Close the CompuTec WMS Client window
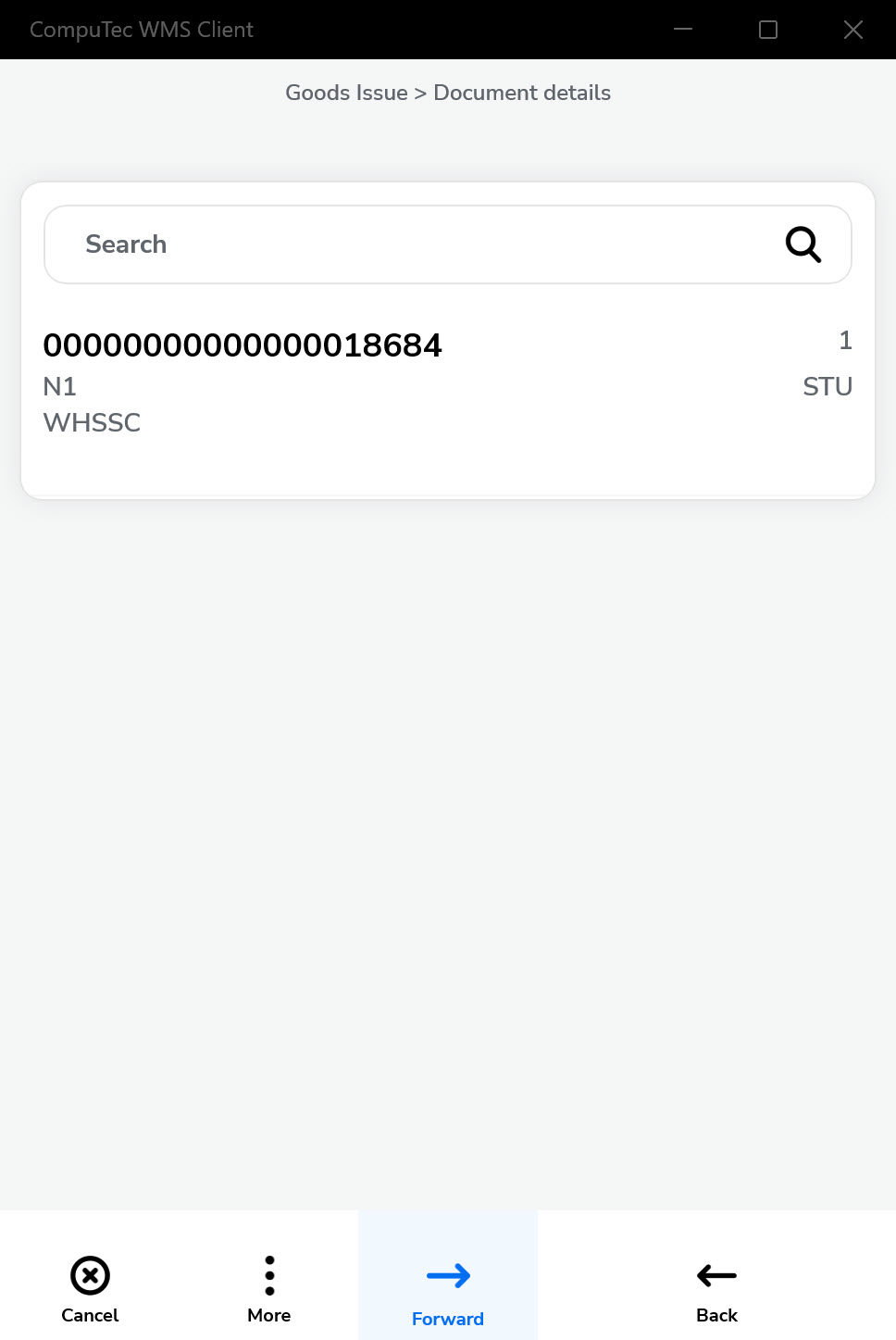Viewport: 896px width, 1340px height. [x=853, y=30]
